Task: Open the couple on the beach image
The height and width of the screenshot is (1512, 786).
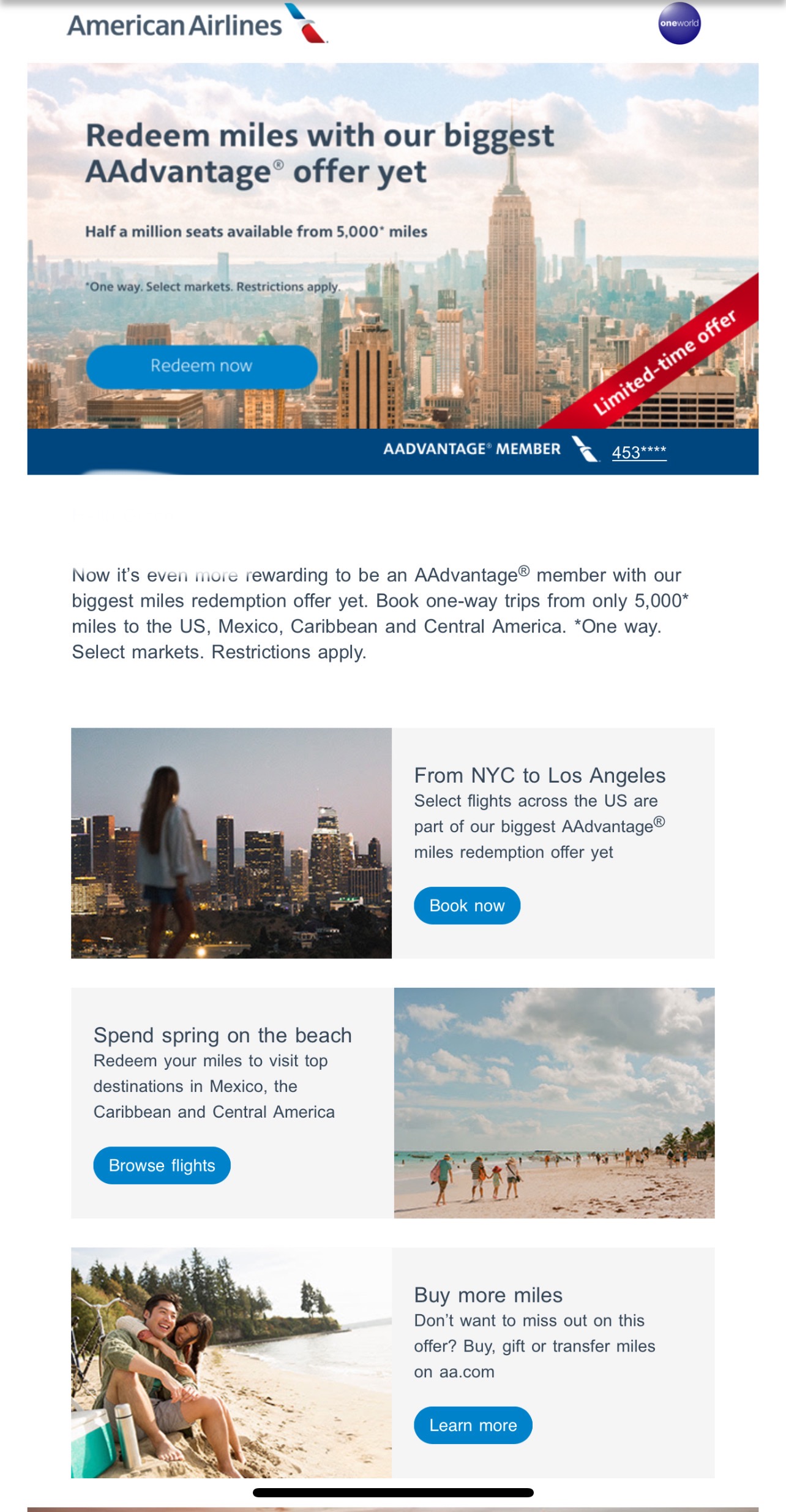Action: tap(231, 1362)
